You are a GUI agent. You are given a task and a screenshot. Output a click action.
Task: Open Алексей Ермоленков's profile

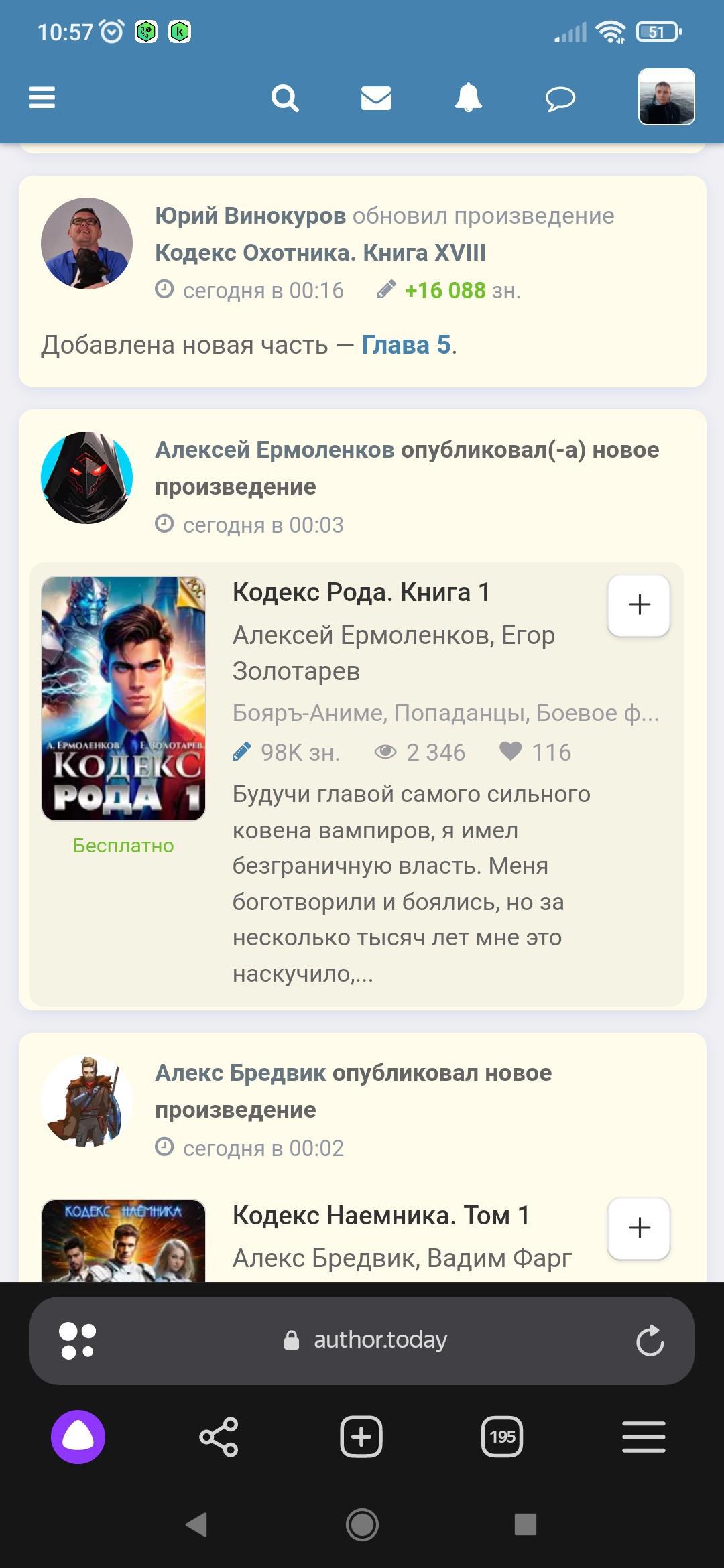(x=274, y=450)
